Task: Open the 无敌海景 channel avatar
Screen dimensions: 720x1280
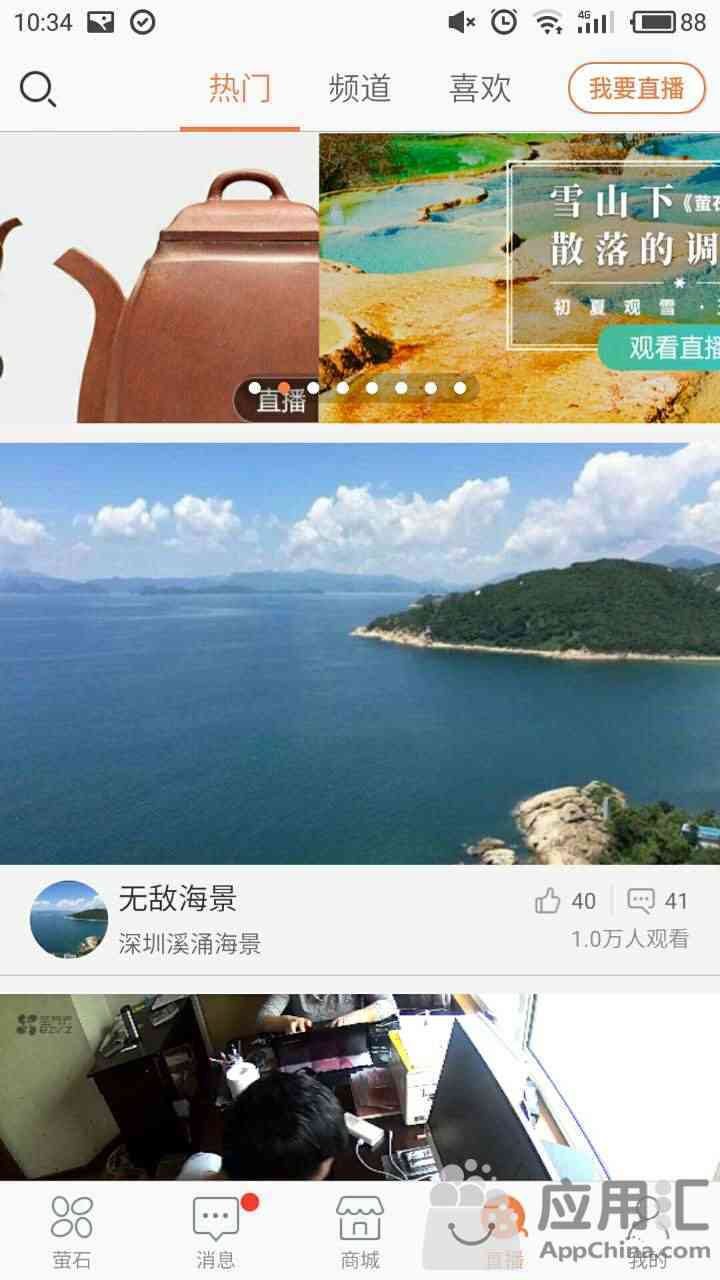Action: pyautogui.click(x=69, y=920)
